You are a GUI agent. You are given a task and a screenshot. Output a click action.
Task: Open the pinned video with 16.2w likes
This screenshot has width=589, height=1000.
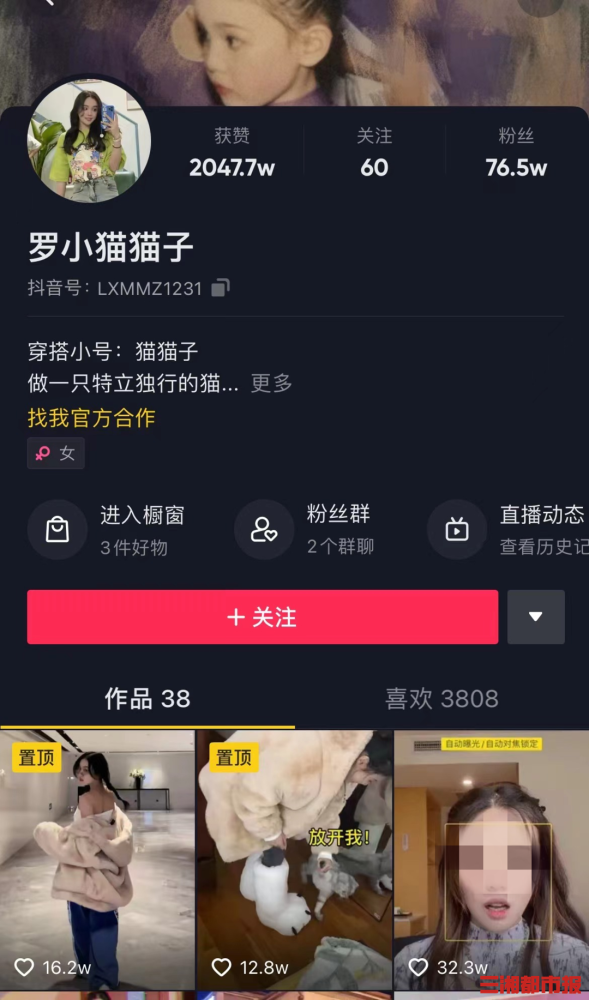pos(97,860)
